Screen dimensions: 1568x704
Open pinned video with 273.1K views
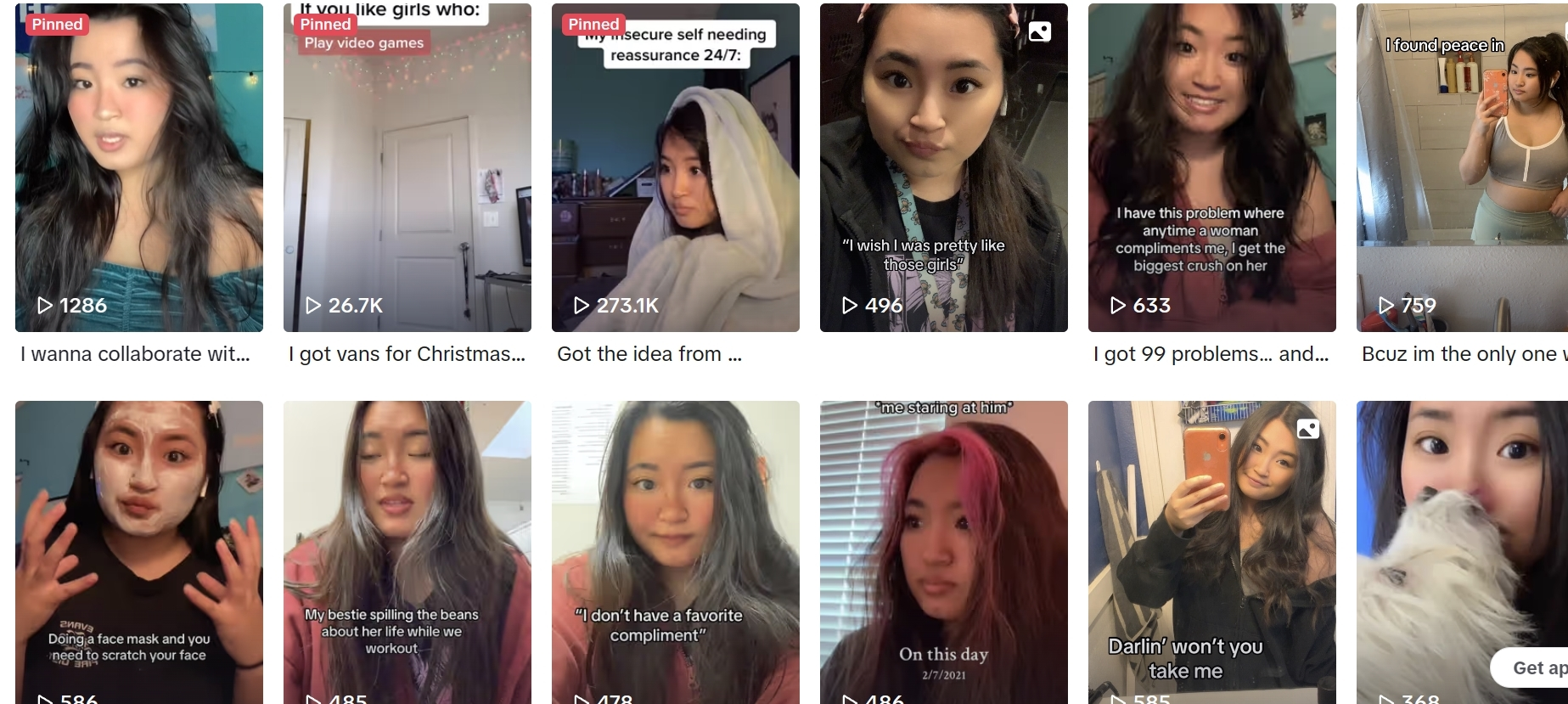pos(676,167)
